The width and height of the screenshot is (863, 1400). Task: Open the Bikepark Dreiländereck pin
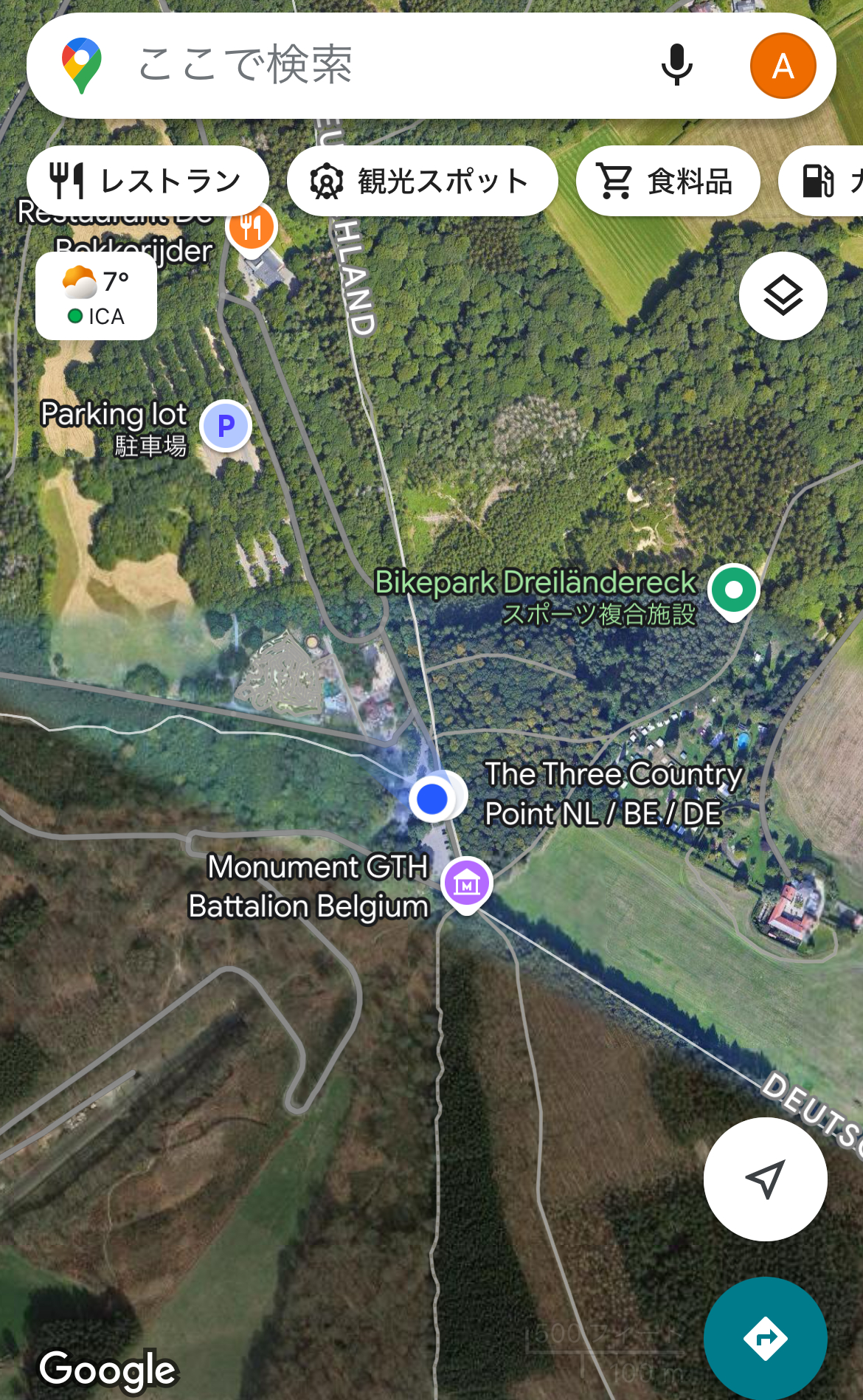[733, 590]
